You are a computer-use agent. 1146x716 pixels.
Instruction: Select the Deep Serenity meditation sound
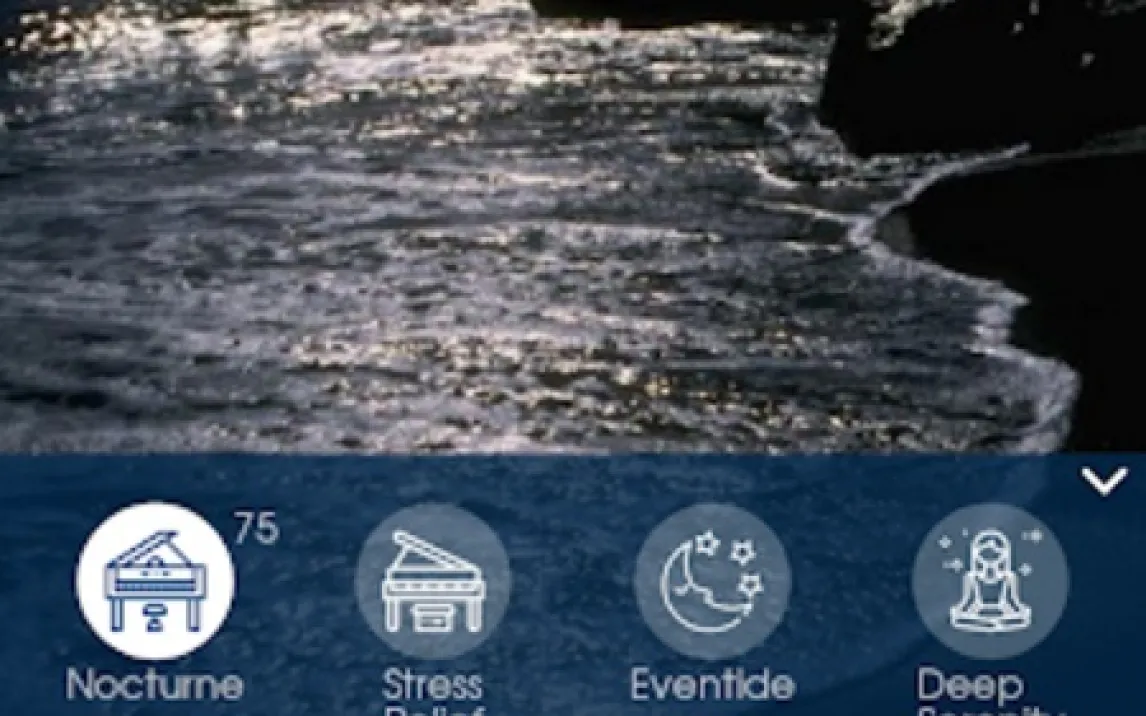click(x=990, y=581)
